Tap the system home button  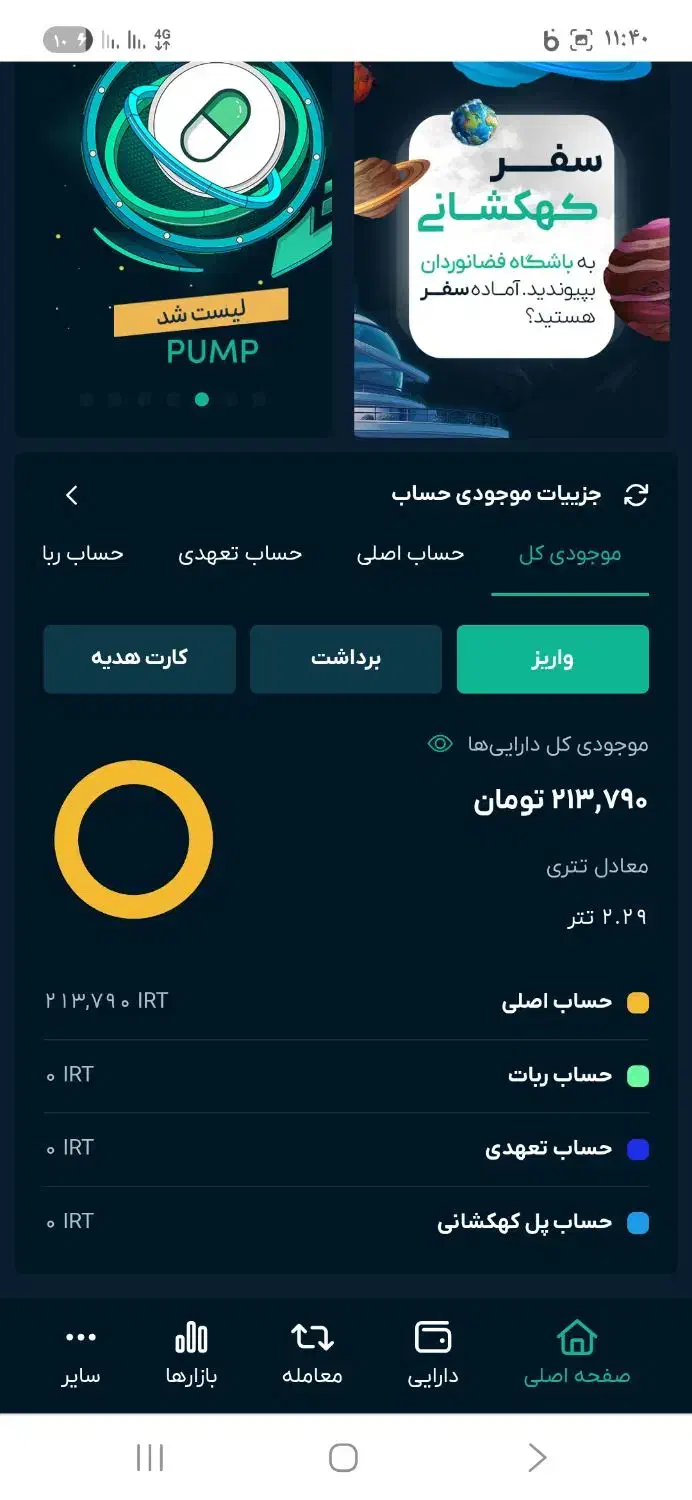click(x=343, y=1458)
